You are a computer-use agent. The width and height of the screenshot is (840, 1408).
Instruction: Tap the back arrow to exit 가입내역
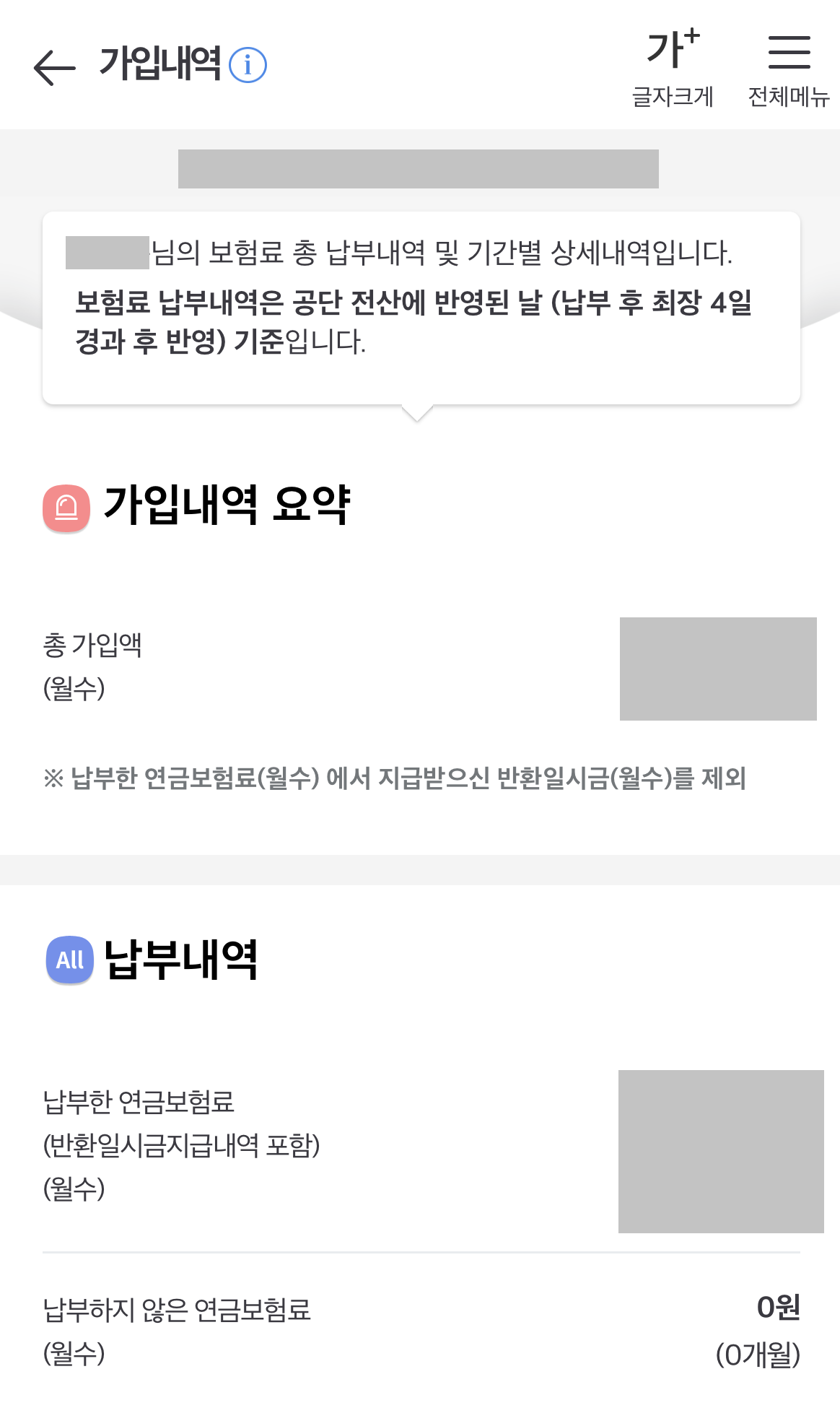(x=54, y=67)
